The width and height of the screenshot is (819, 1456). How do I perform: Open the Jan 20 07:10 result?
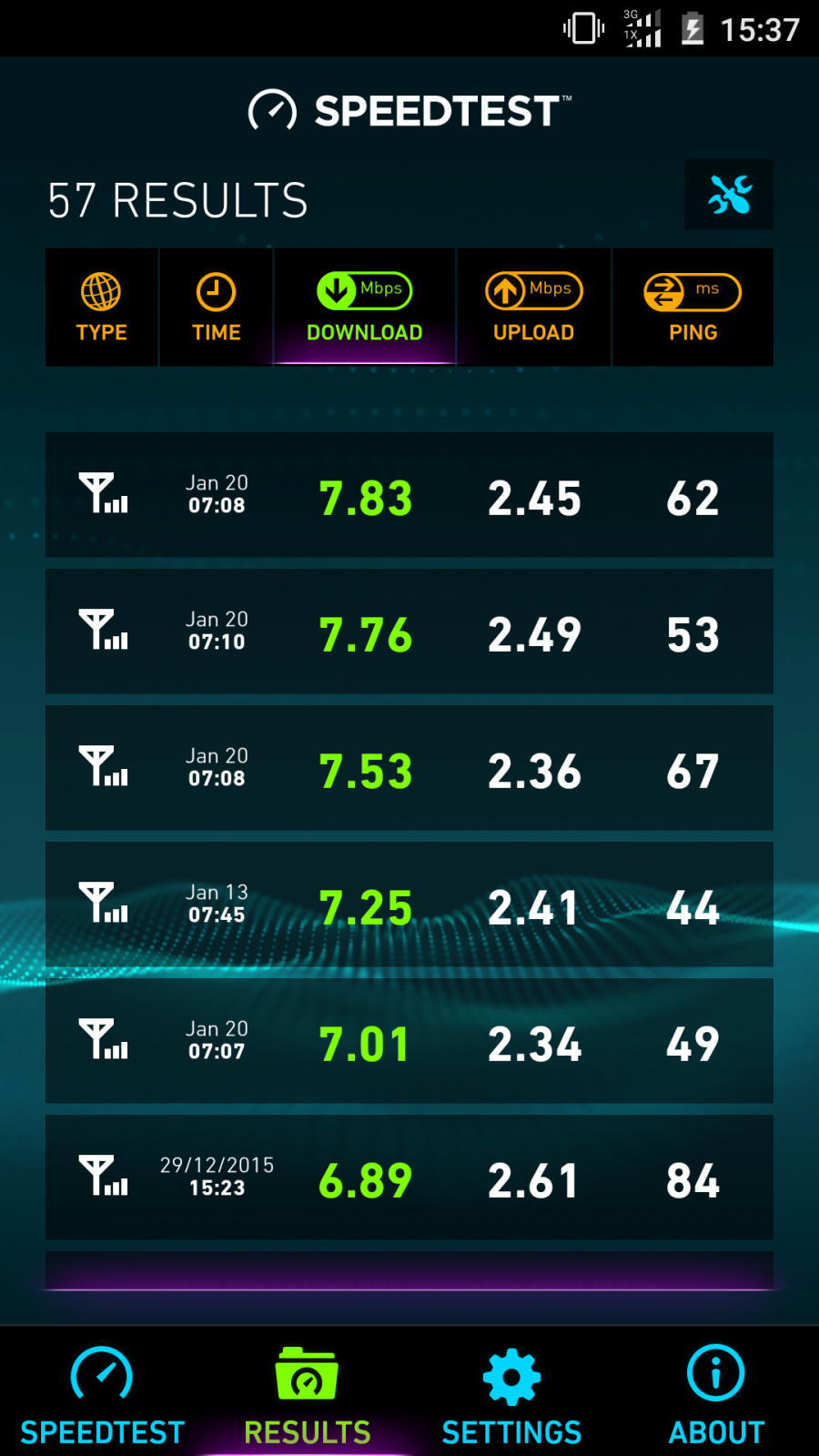coord(409,632)
